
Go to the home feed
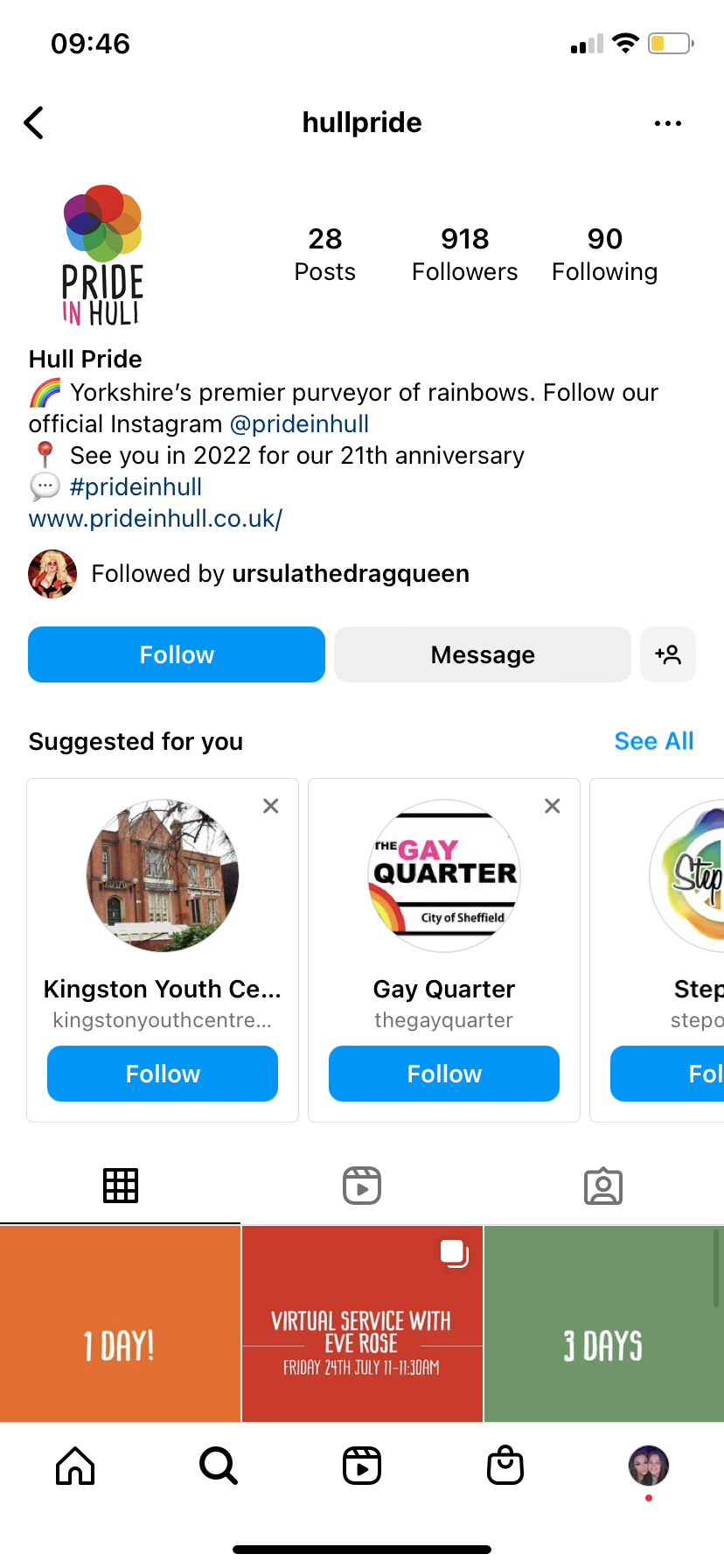tap(75, 1466)
